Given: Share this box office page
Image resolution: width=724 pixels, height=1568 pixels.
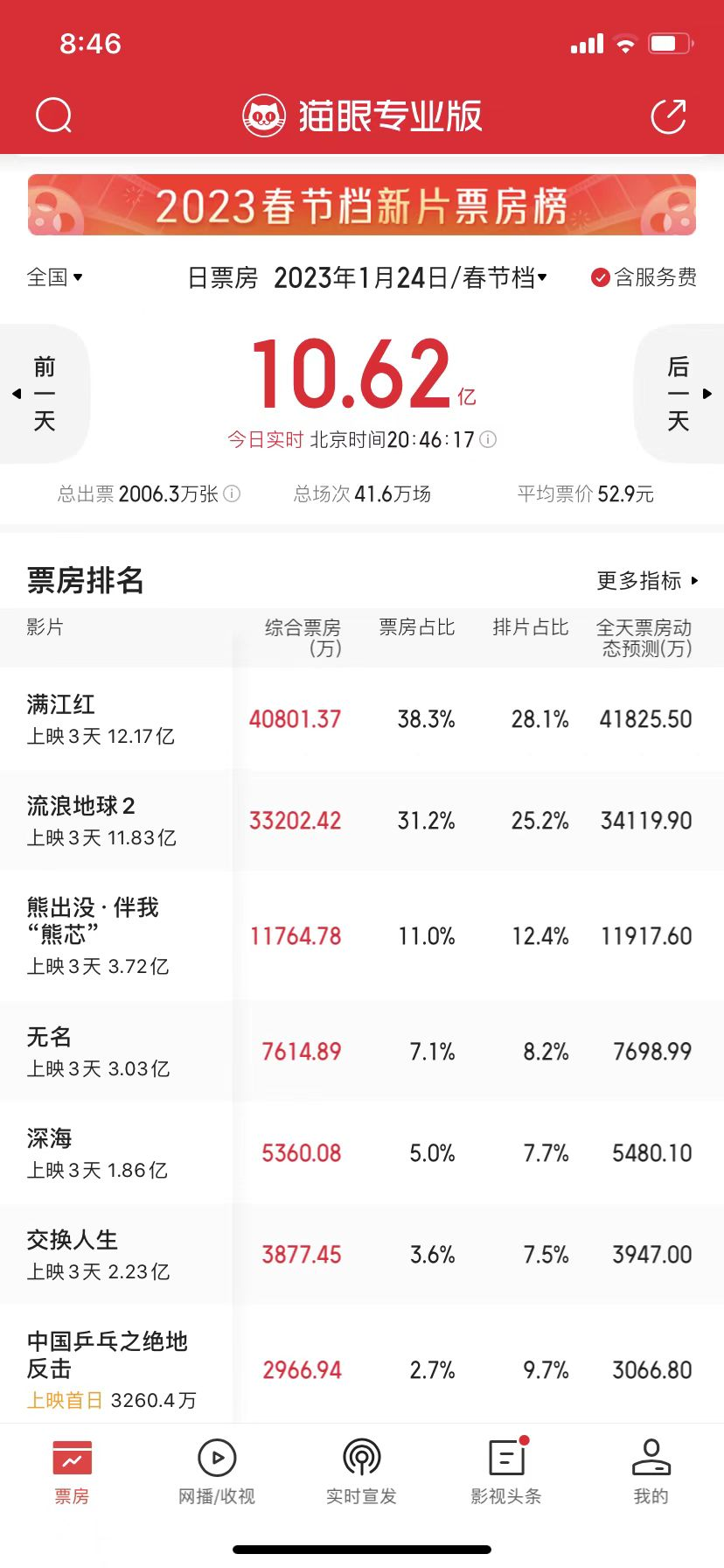Looking at the screenshot, I should (x=669, y=116).
